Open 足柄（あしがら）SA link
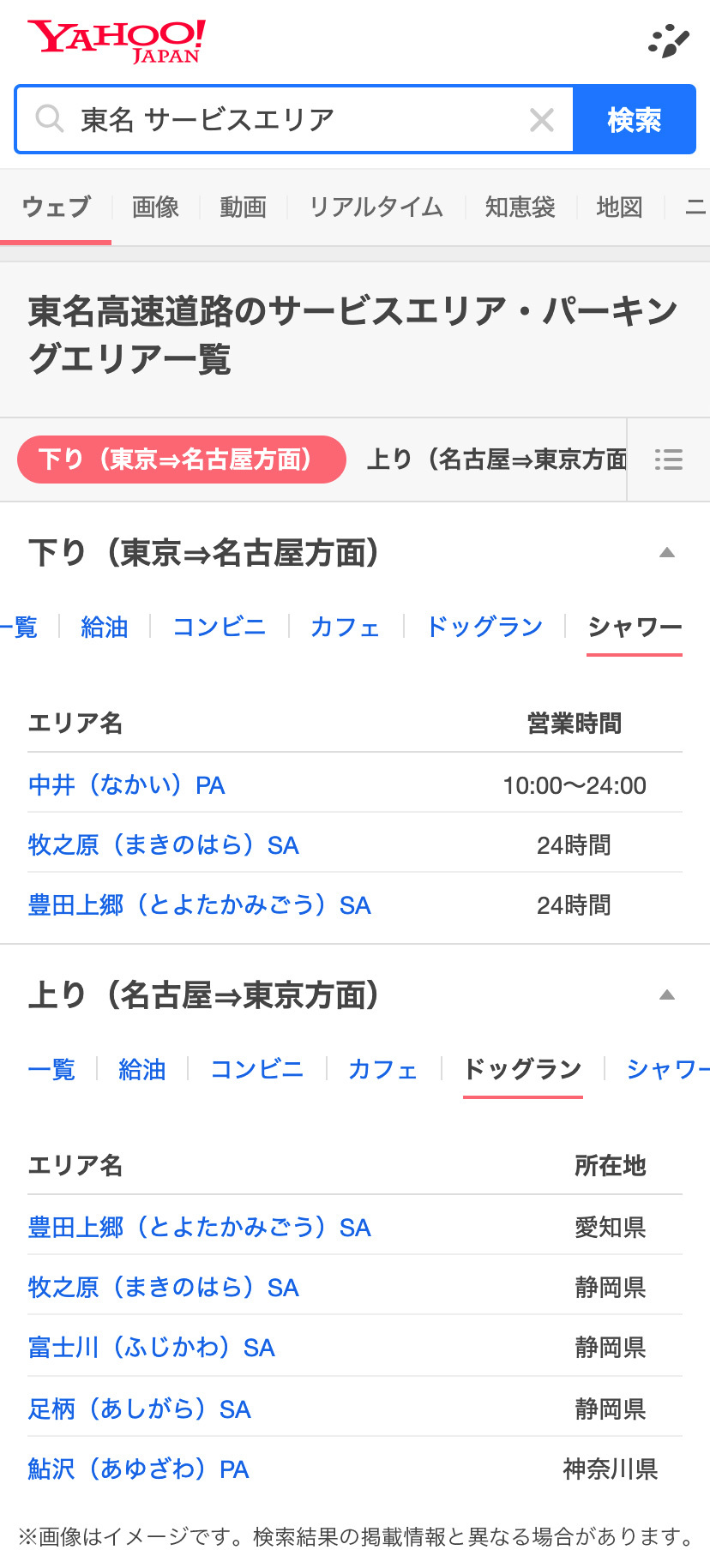 140,1409
